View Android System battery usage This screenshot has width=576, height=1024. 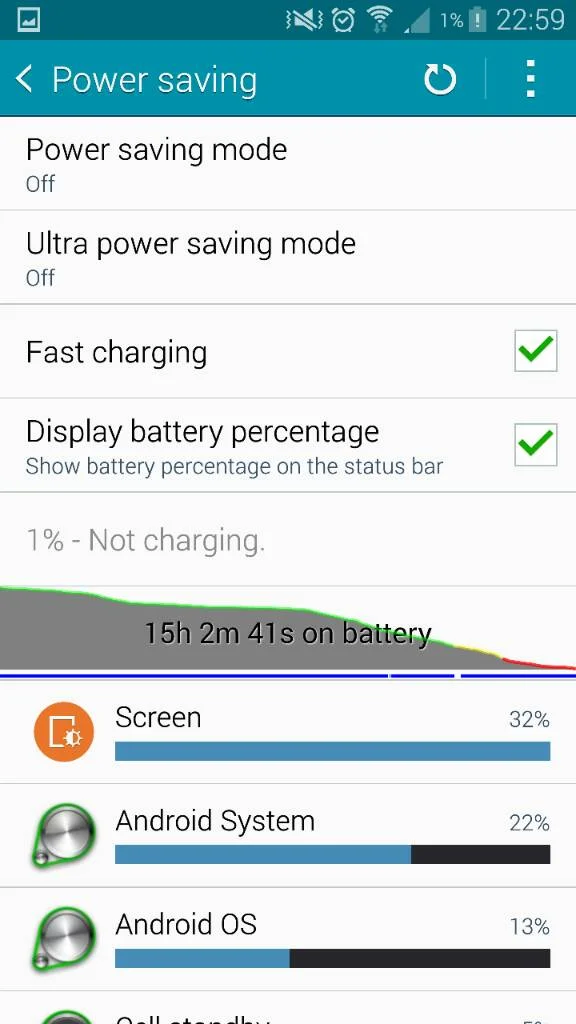click(x=288, y=835)
